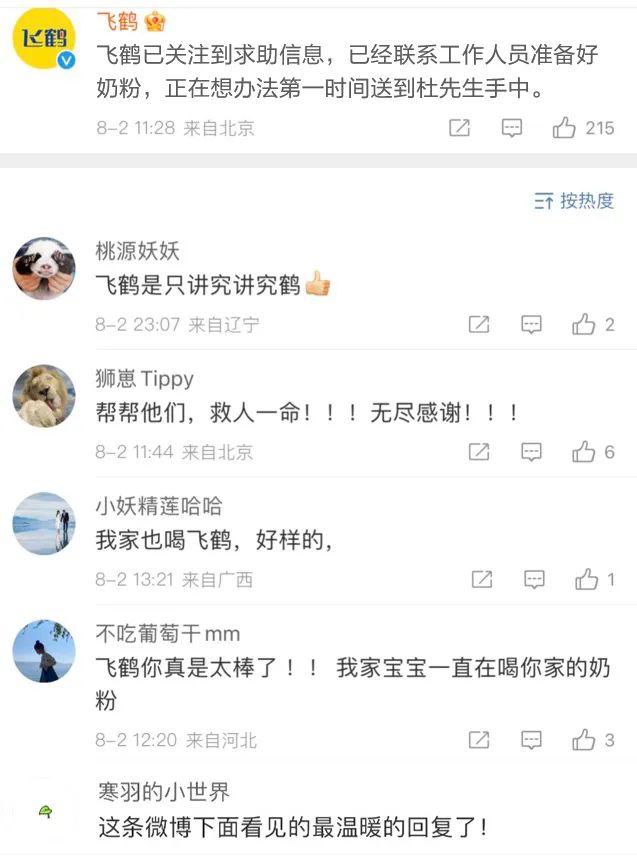
Task: Like 飞鹤's comment with 215 likes
Action: tap(565, 128)
